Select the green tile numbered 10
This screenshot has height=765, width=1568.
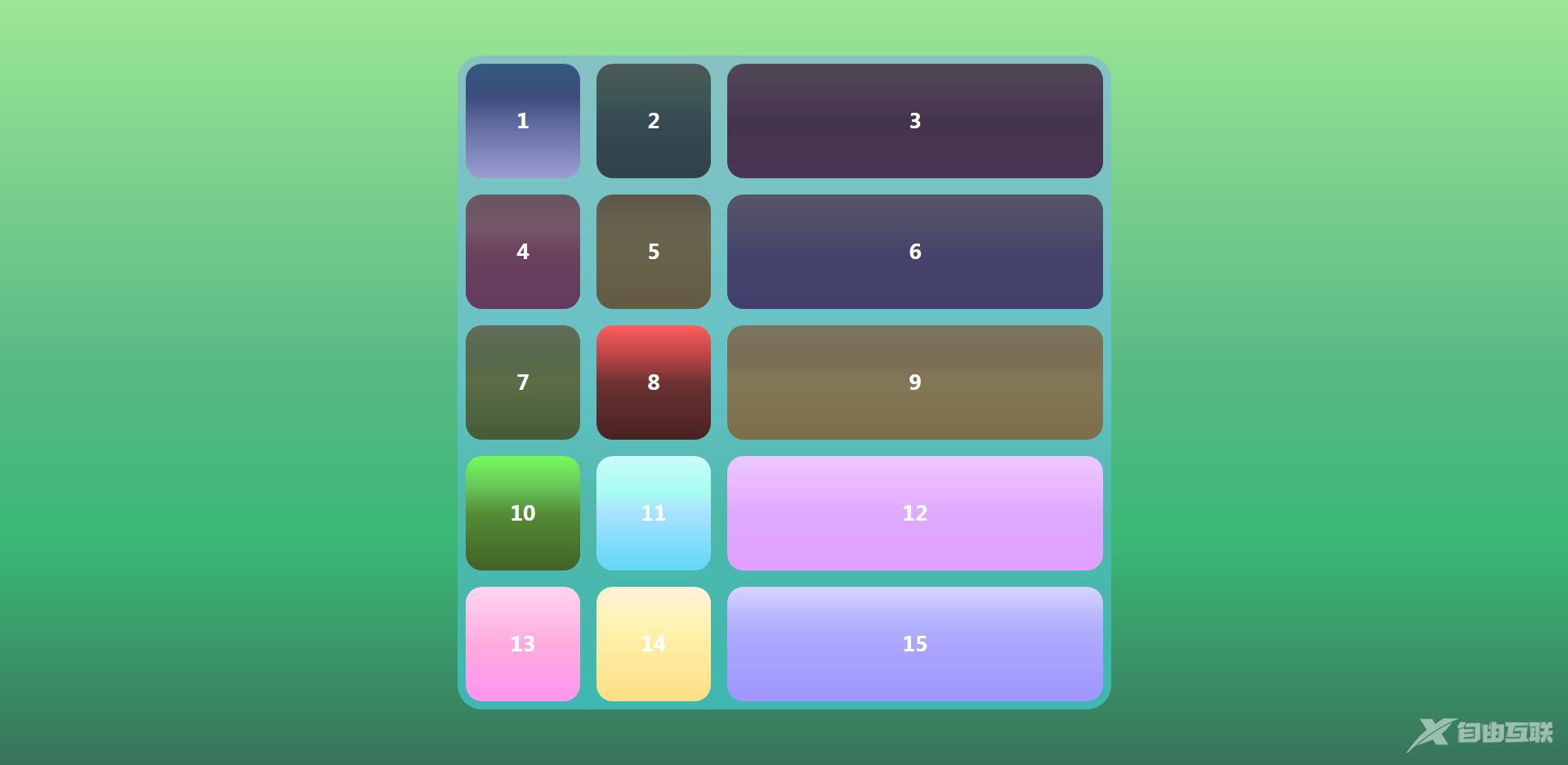[523, 513]
